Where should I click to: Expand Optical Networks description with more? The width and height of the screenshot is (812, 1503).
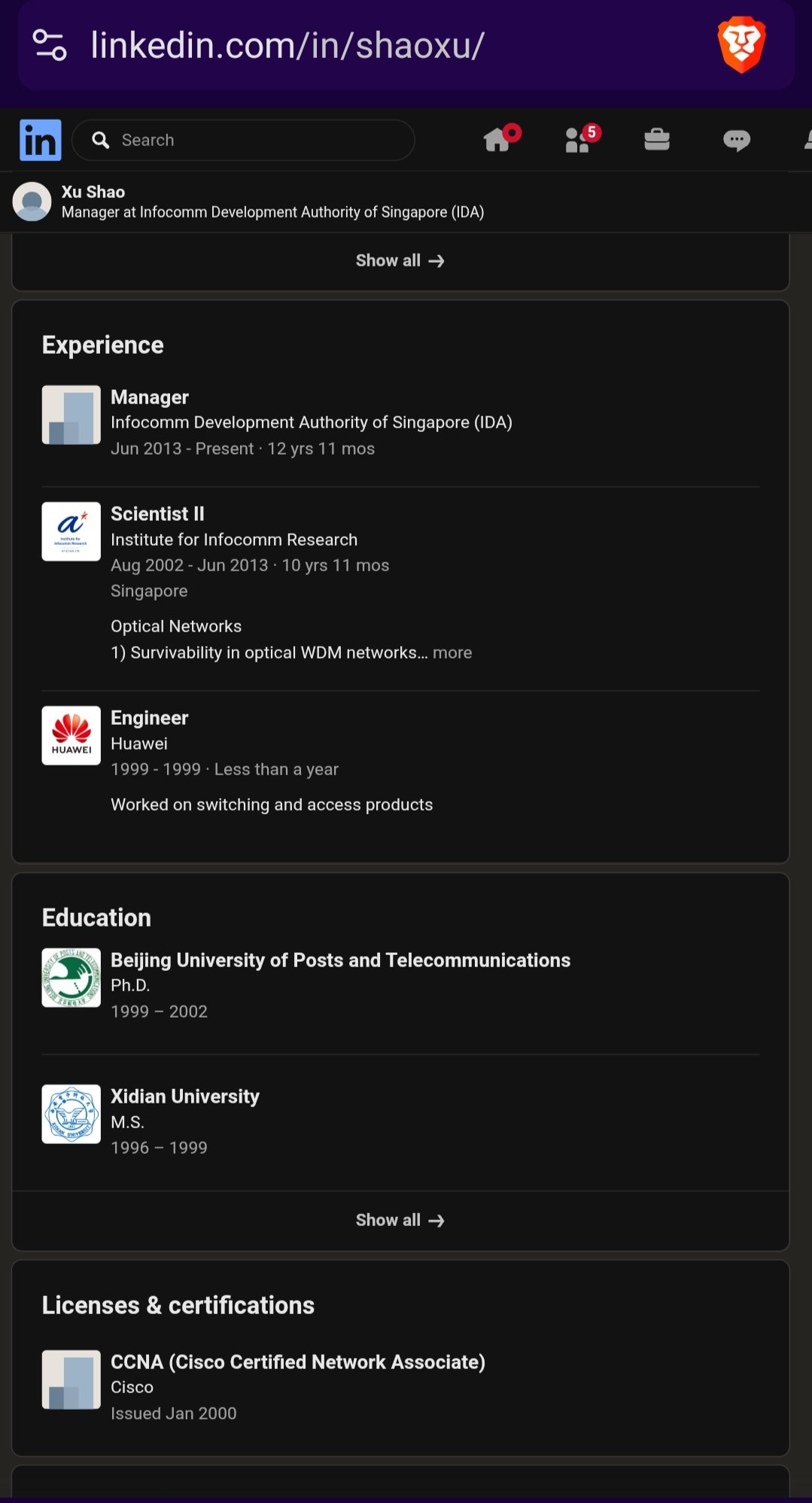pos(452,653)
